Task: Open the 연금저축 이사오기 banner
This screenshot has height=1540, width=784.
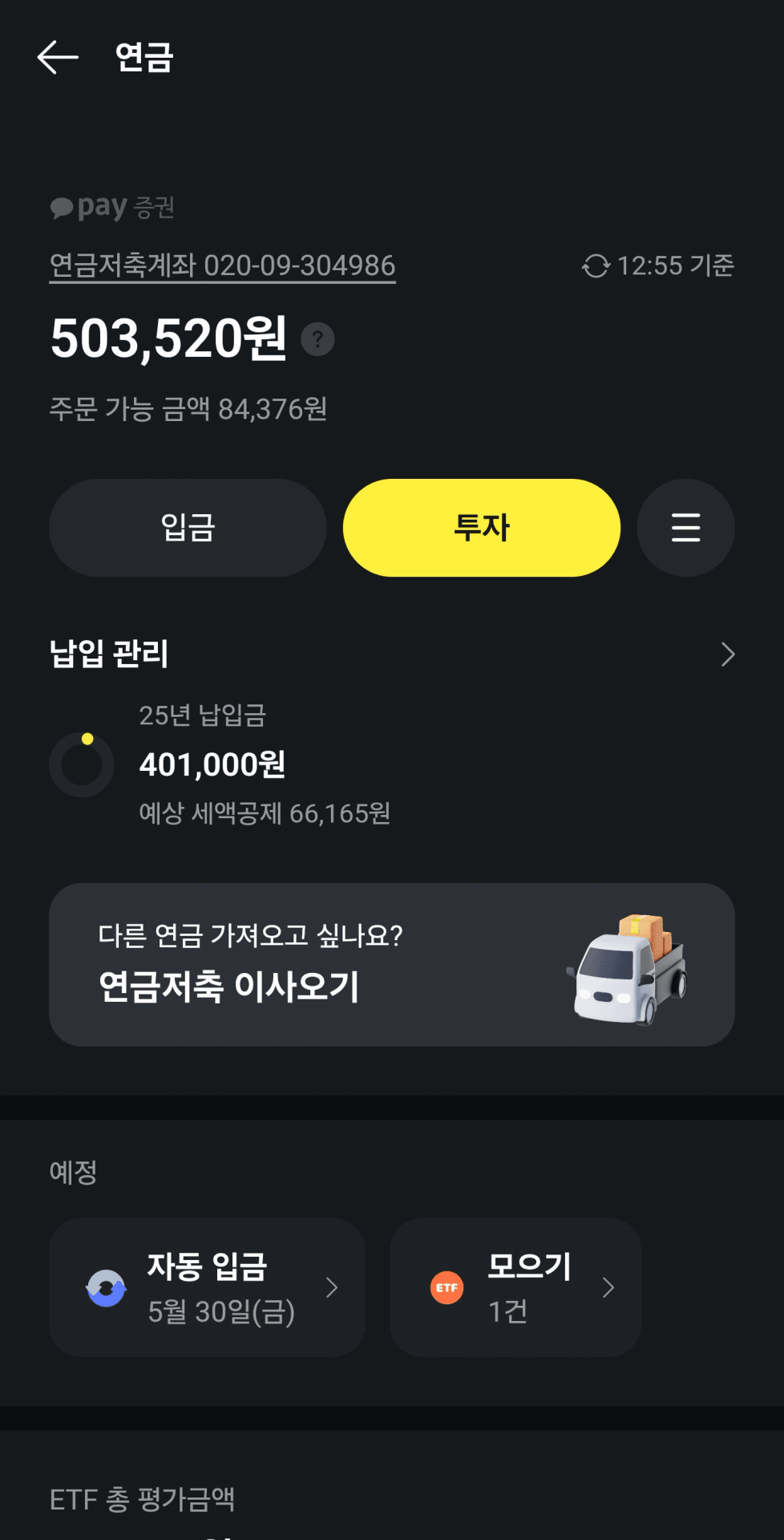Action: [x=391, y=964]
